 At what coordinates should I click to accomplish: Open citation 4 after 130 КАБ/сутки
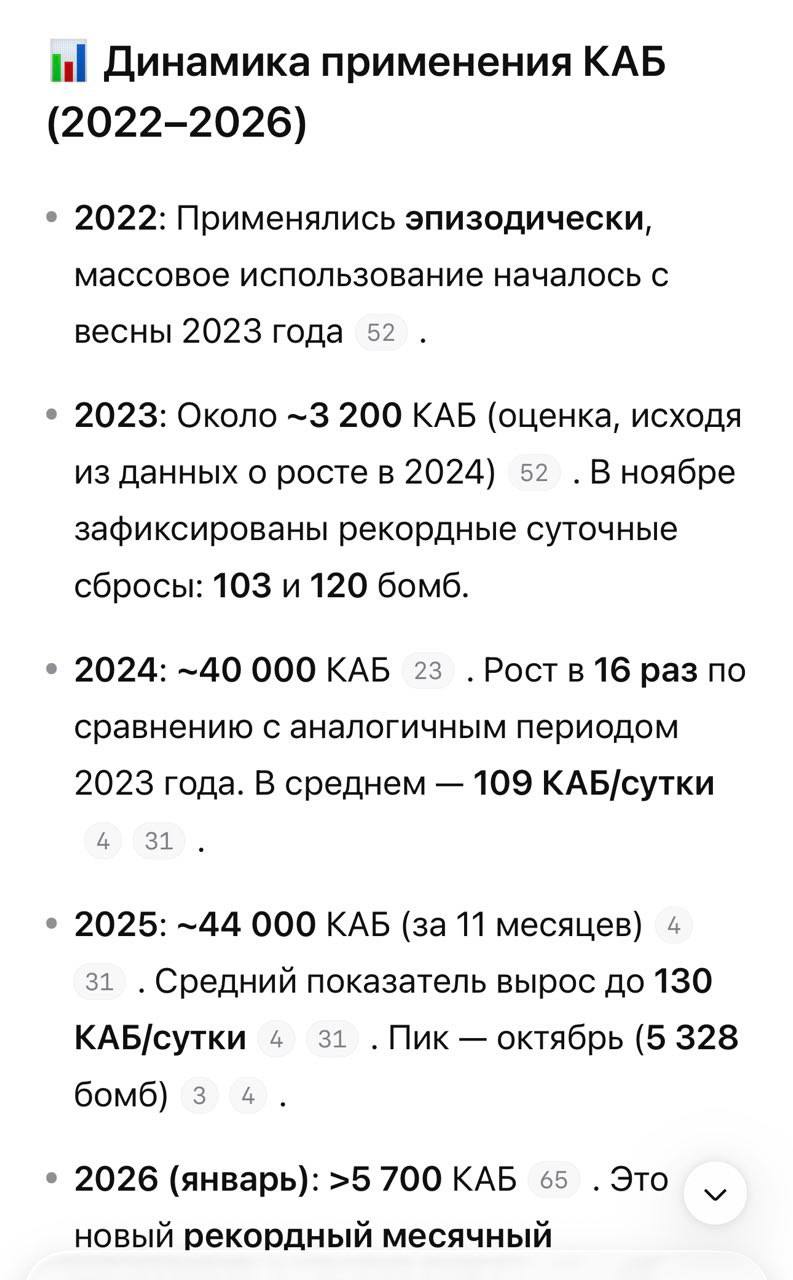coord(276,1039)
